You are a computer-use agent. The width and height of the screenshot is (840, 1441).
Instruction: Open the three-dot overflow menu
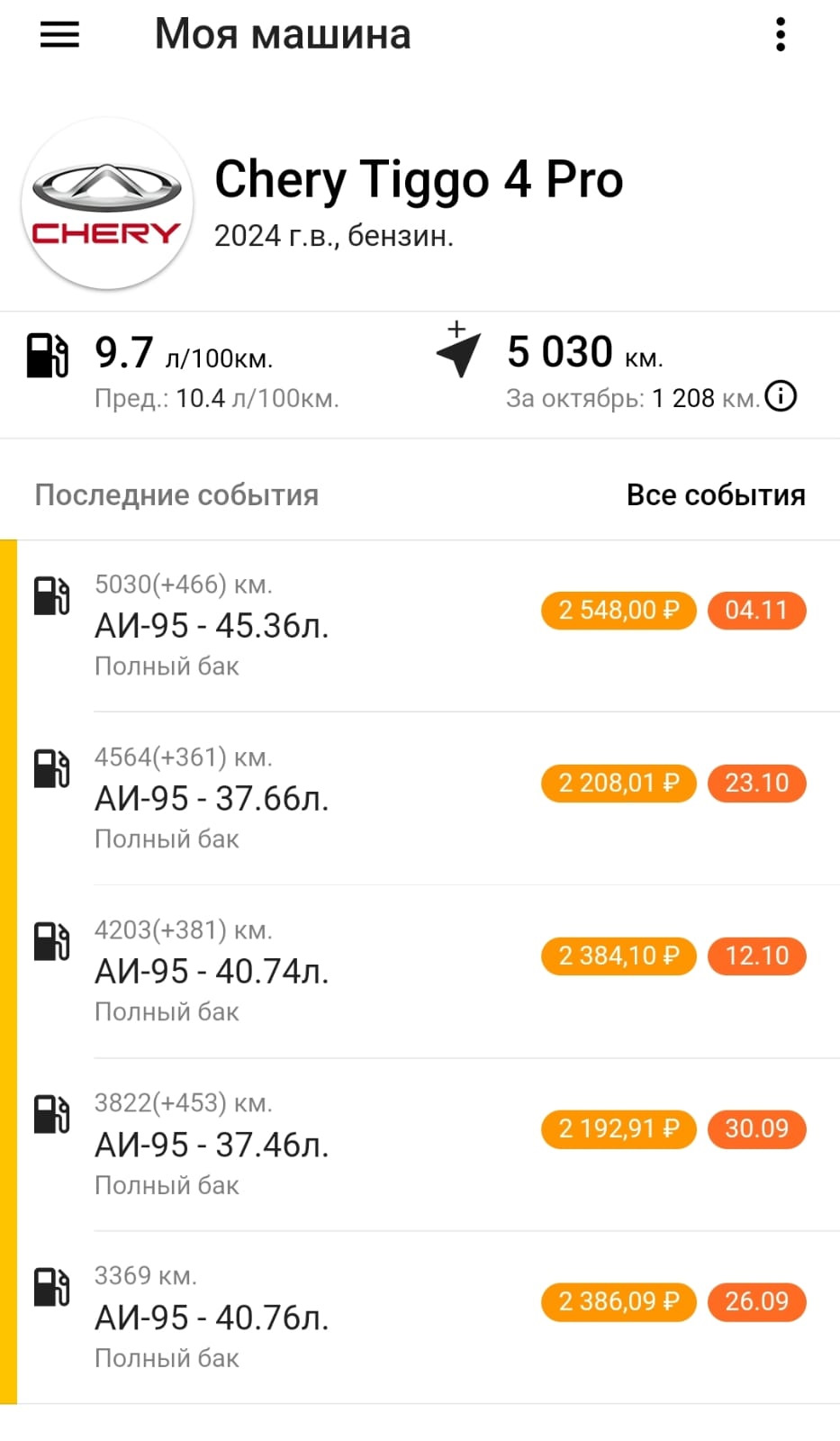click(x=781, y=34)
